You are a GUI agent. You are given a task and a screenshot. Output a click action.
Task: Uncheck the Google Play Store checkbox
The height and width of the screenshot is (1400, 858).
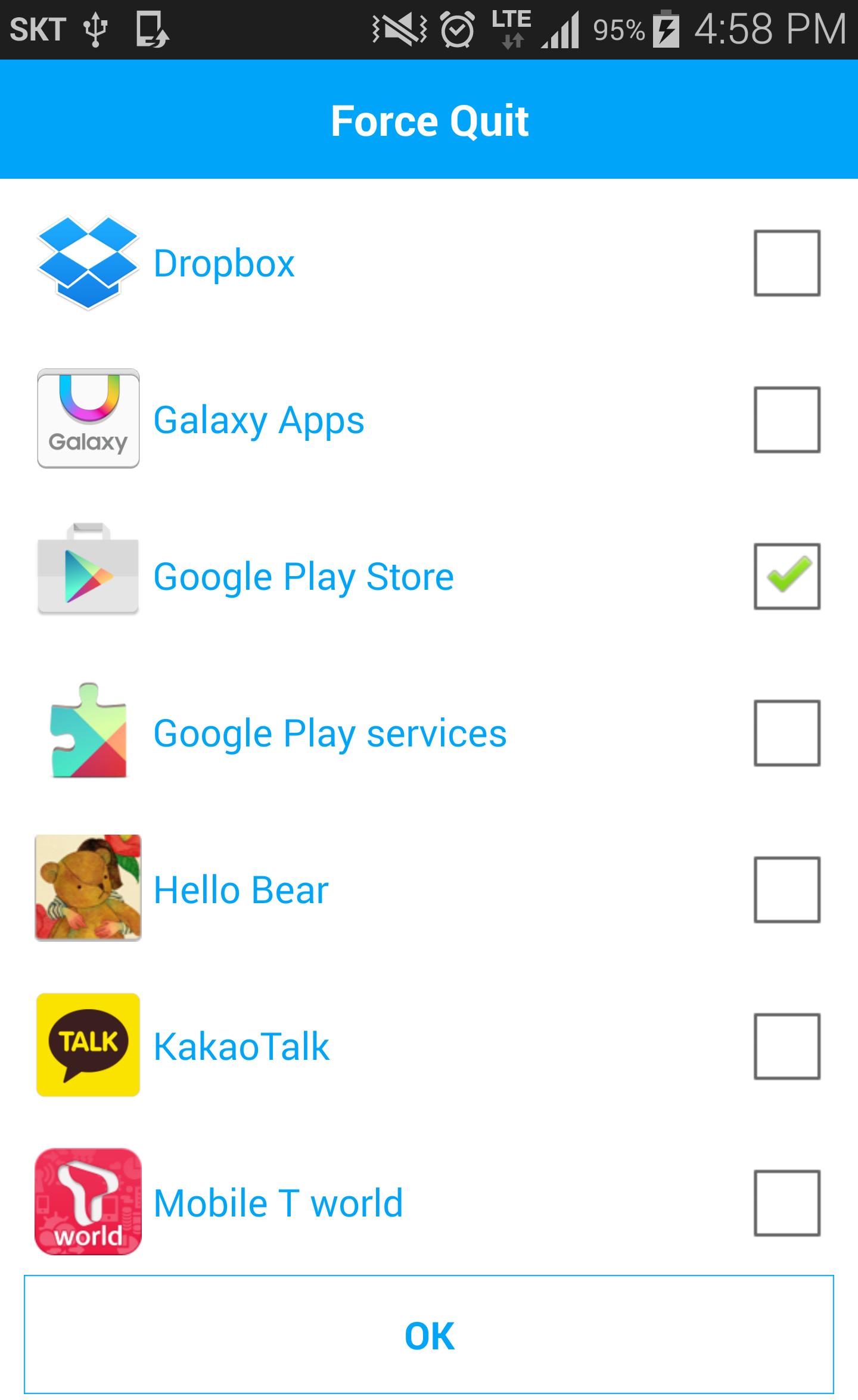pyautogui.click(x=786, y=575)
